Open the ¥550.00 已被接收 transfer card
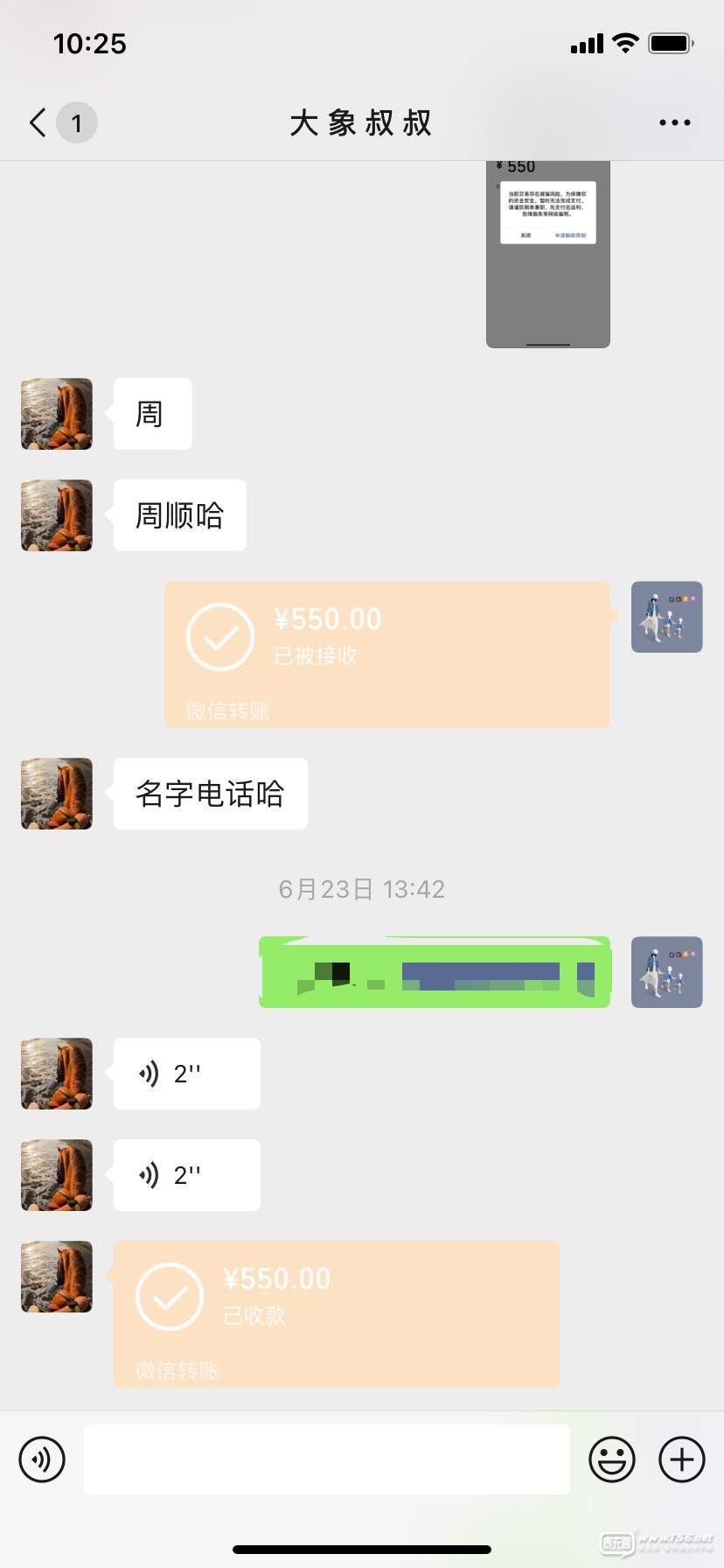Viewport: 724px width, 1568px height. [386, 654]
